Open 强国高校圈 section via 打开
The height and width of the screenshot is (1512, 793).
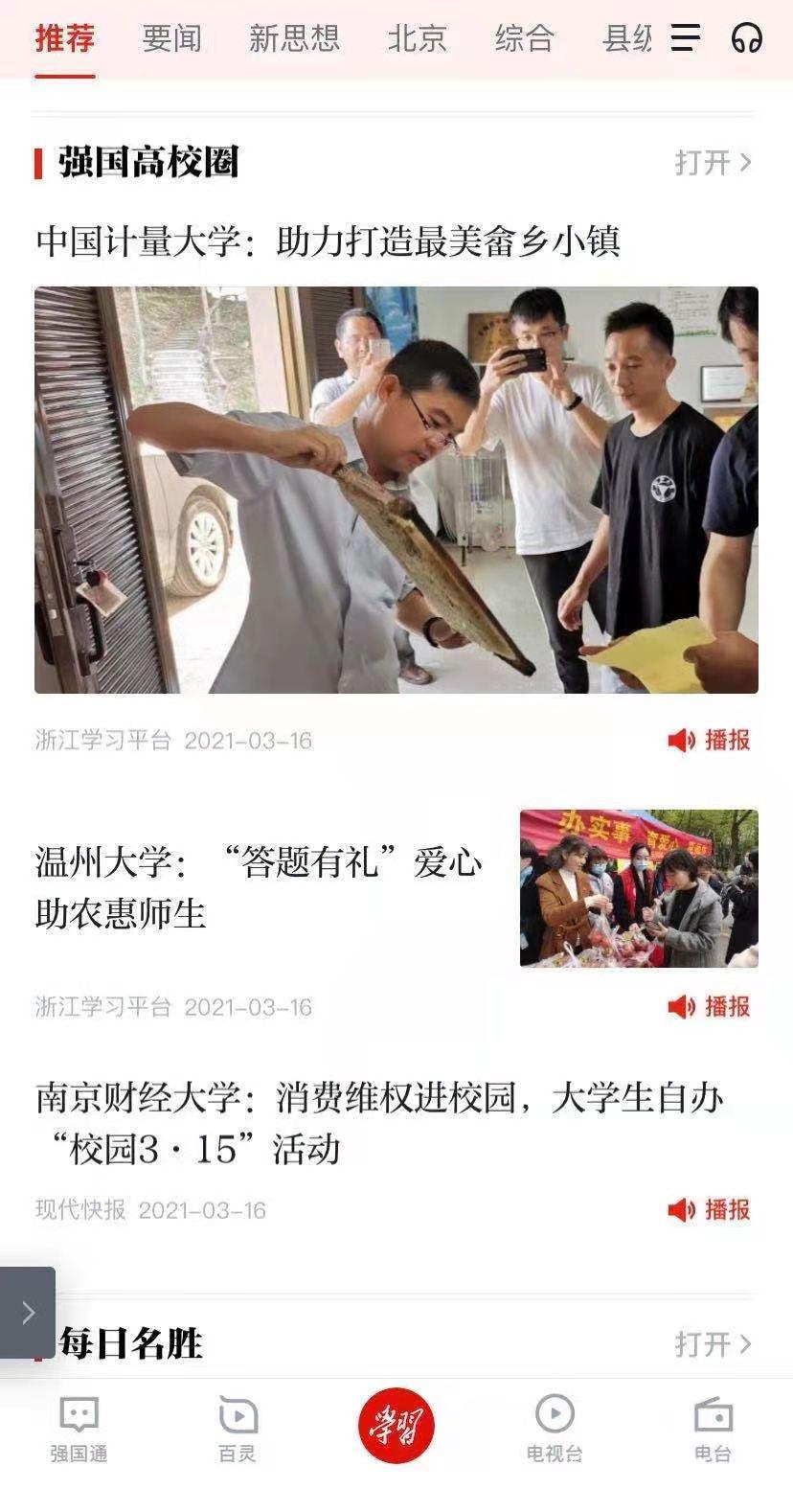[713, 163]
